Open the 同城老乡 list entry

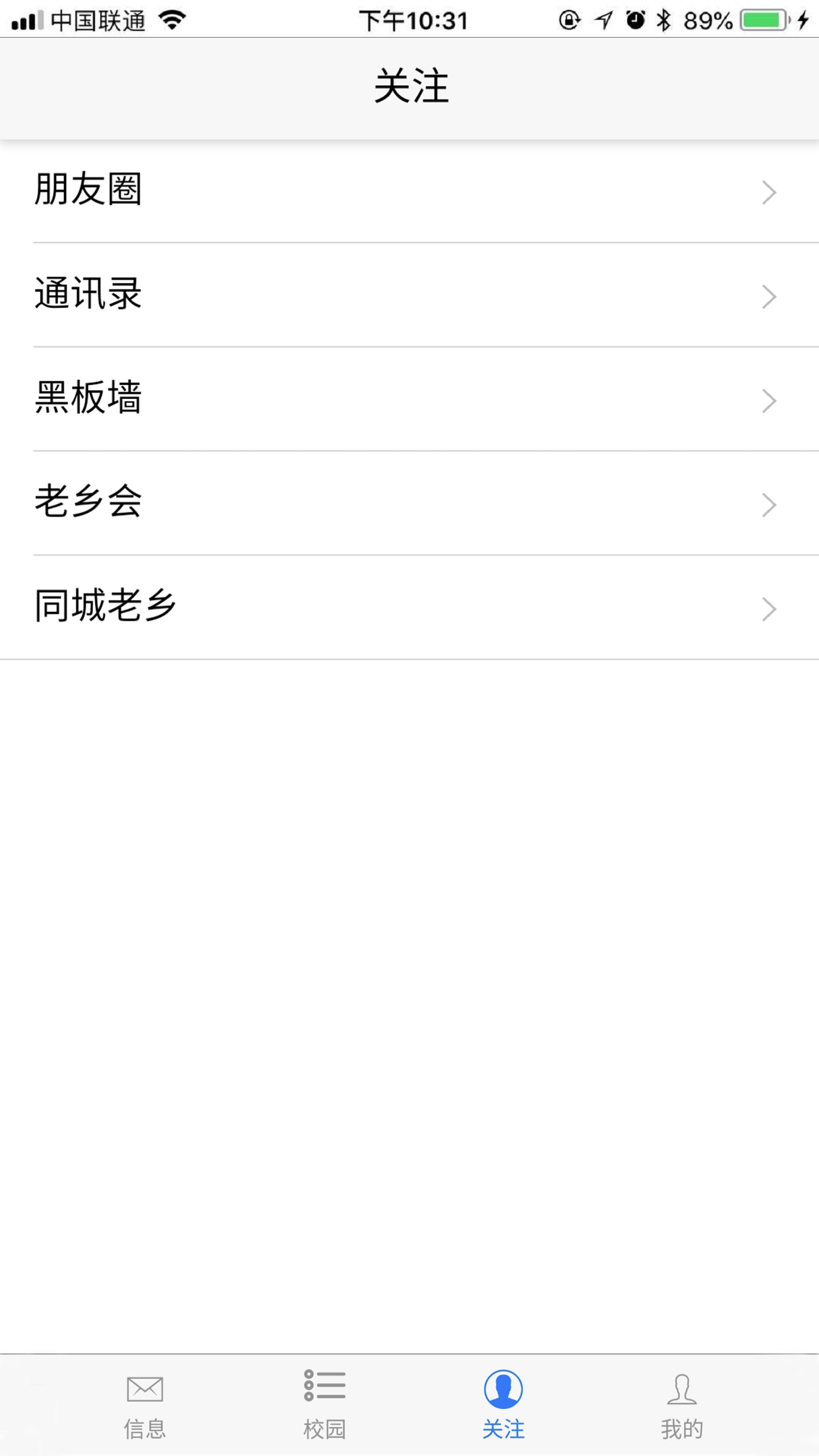click(x=106, y=607)
